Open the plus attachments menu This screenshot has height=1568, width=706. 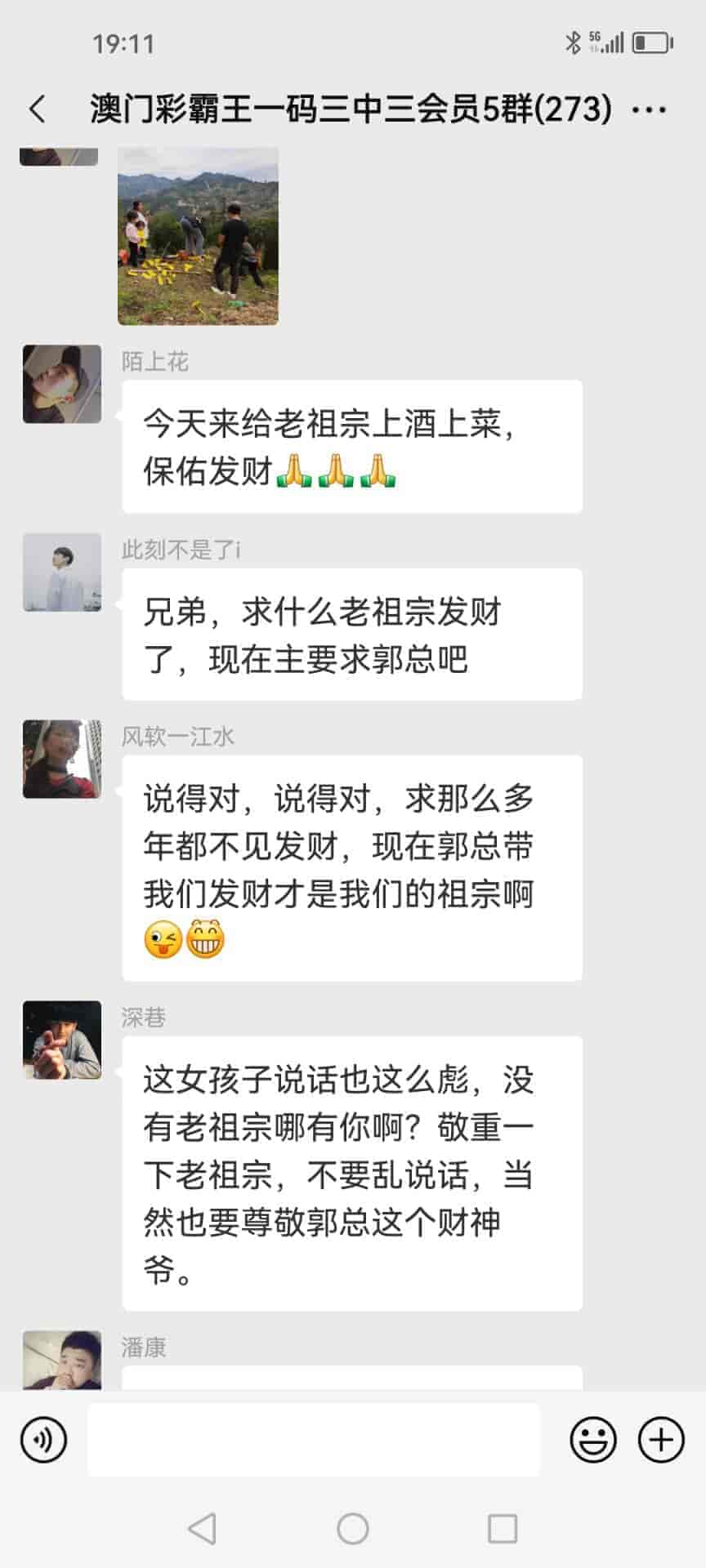pyautogui.click(x=660, y=1440)
